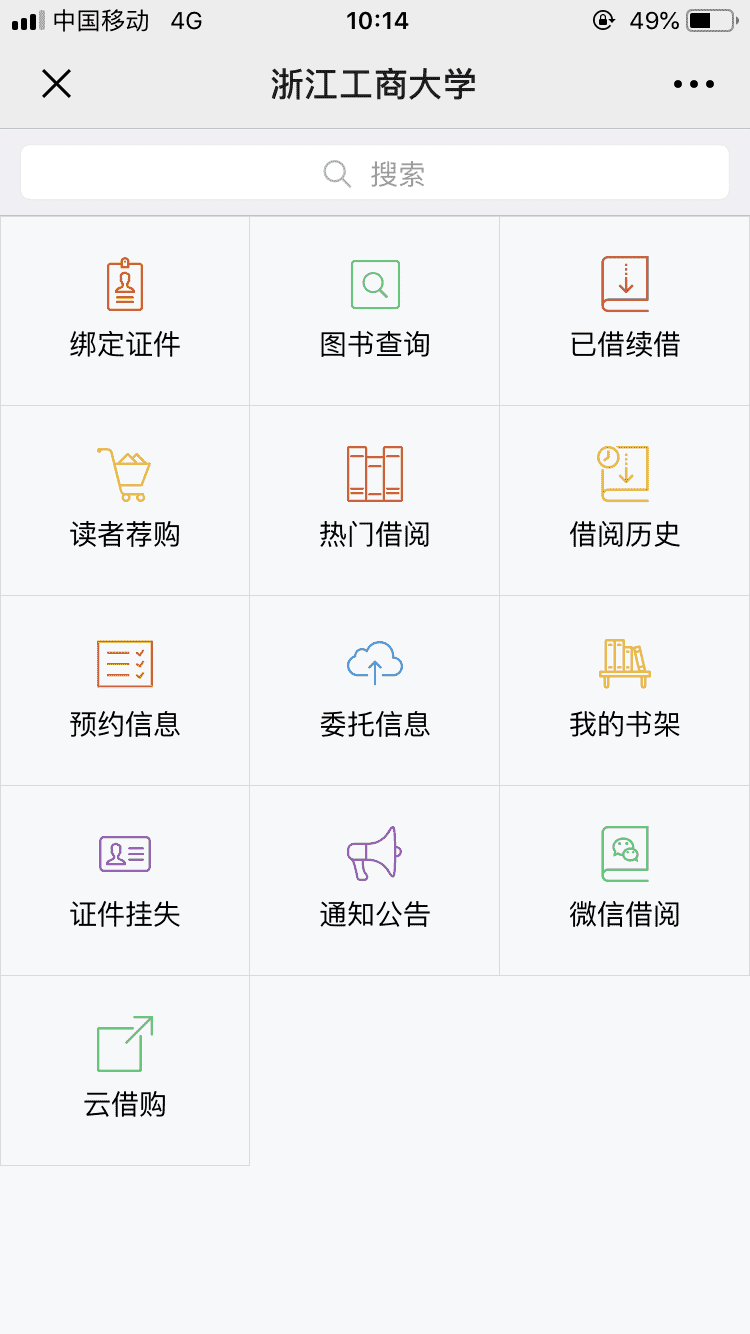Open 图书查询 book search
This screenshot has height=1334, width=750.
click(375, 310)
